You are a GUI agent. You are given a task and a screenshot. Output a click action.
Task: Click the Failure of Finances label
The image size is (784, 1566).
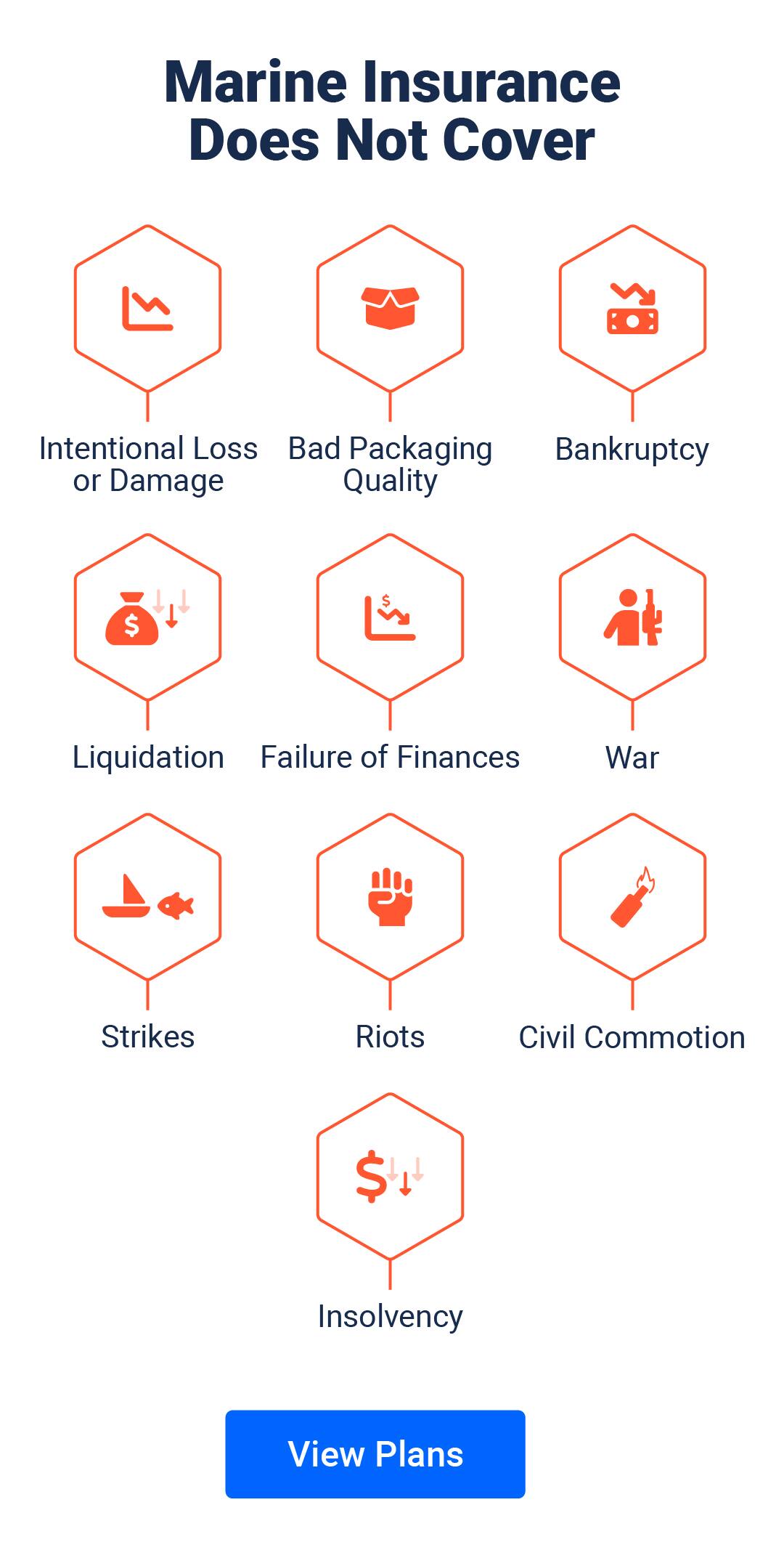[x=391, y=757]
